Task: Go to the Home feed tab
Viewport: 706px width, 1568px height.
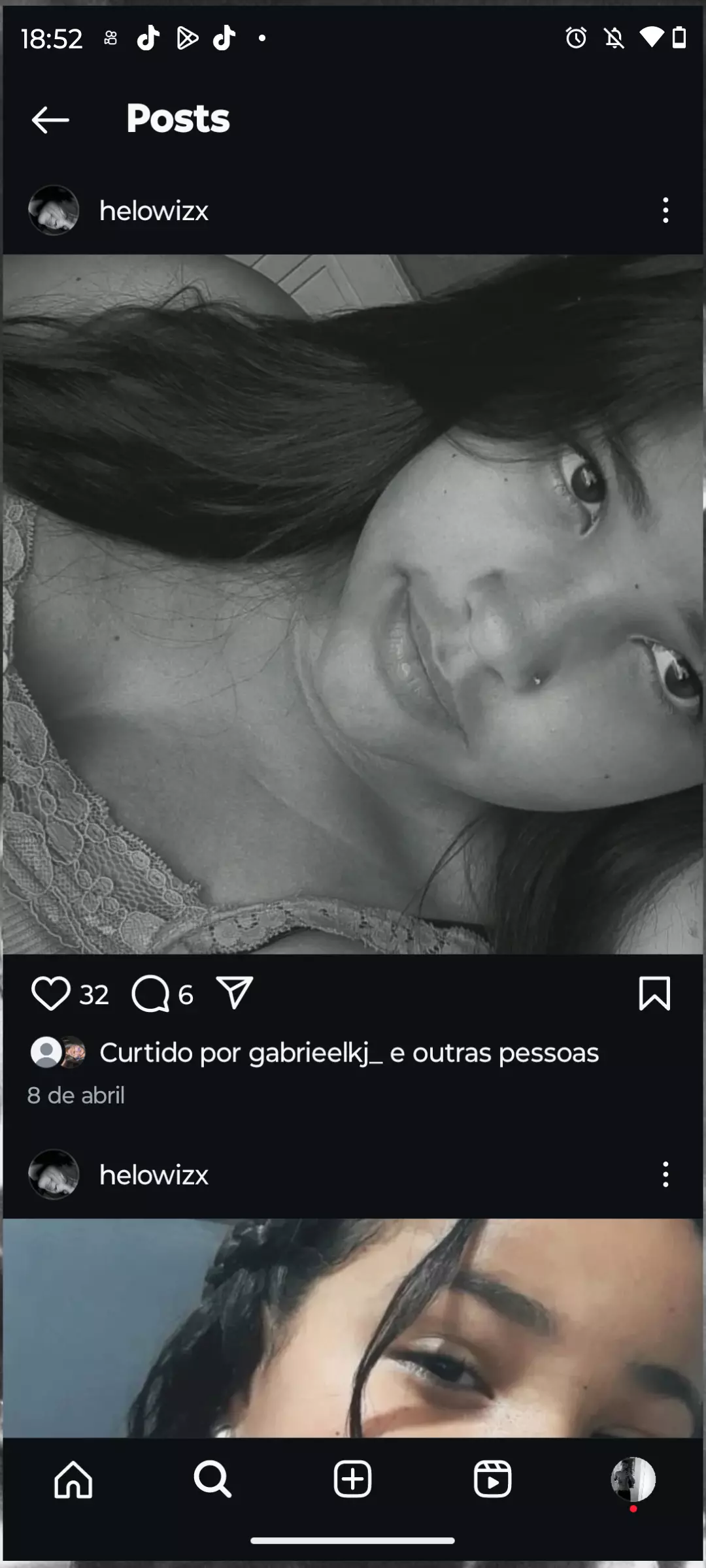Action: (x=73, y=1478)
